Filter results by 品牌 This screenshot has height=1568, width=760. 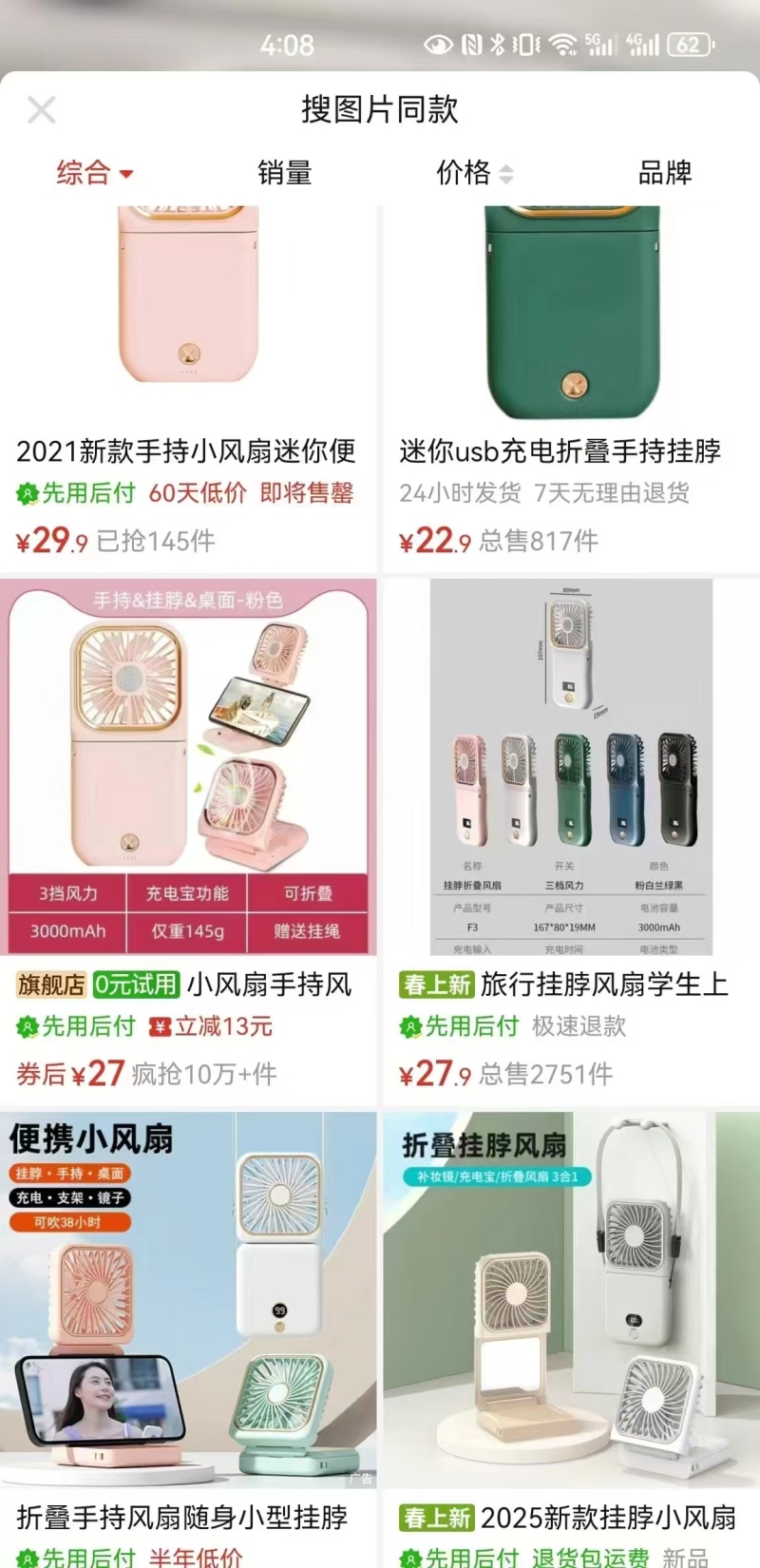[x=664, y=173]
